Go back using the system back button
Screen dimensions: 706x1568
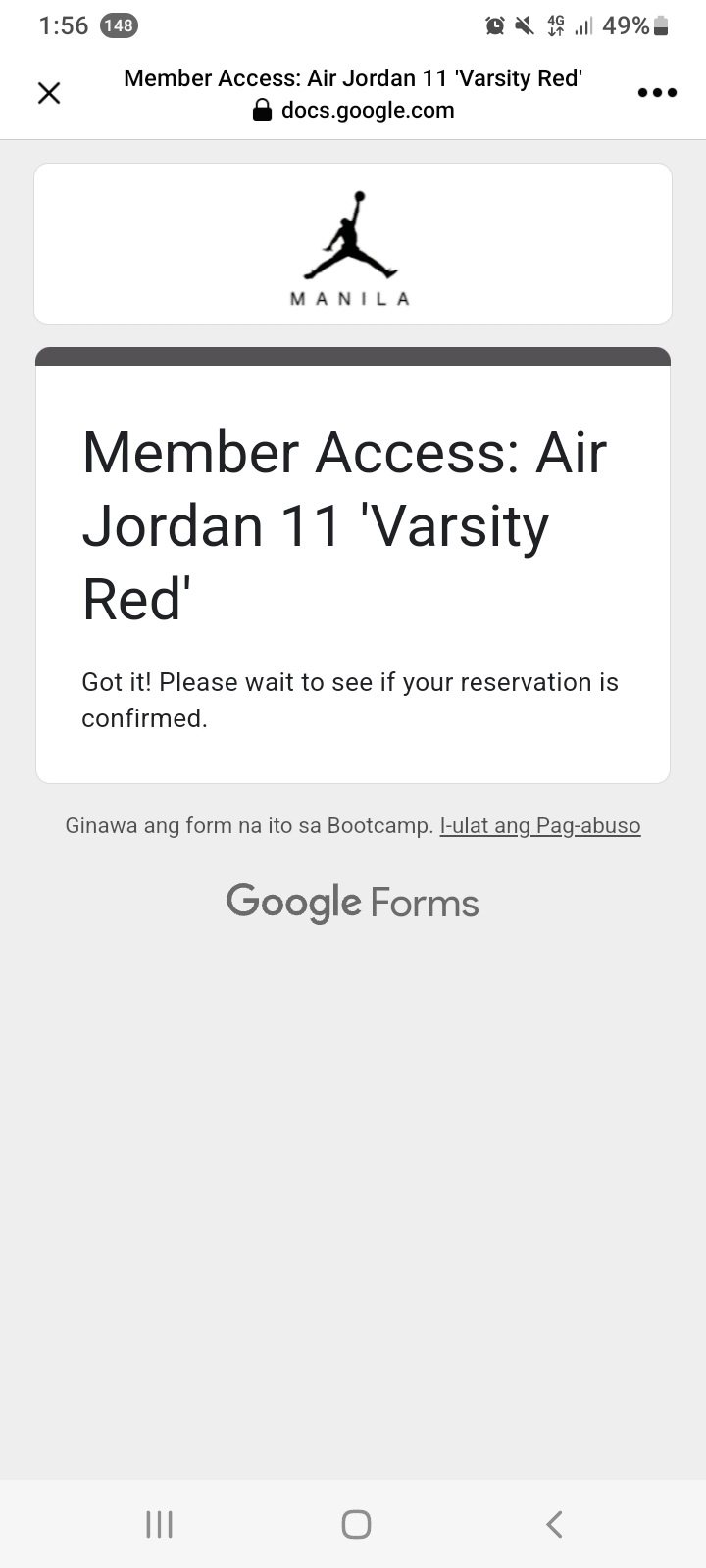pyautogui.click(x=554, y=1524)
